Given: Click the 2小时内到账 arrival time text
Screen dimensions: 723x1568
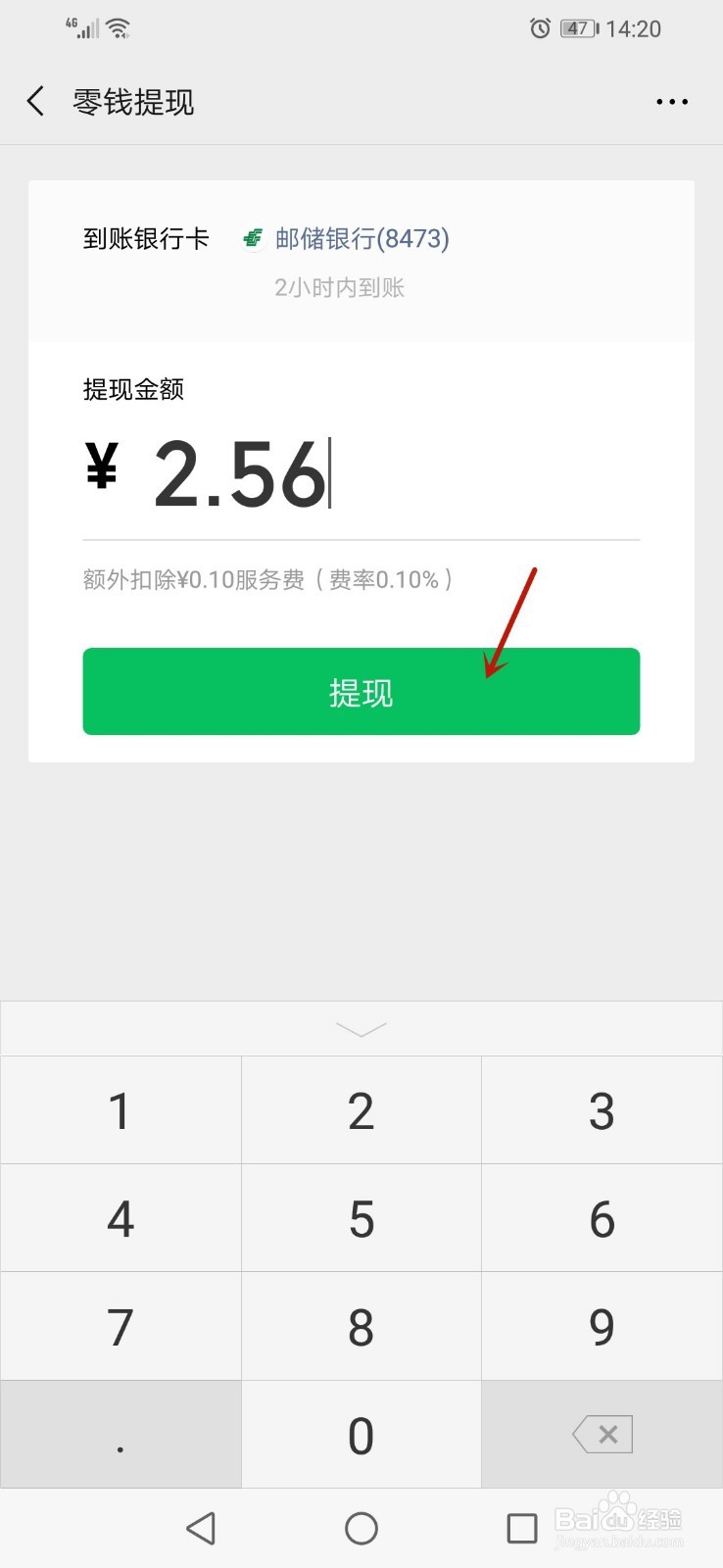Looking at the screenshot, I should coord(340,287).
